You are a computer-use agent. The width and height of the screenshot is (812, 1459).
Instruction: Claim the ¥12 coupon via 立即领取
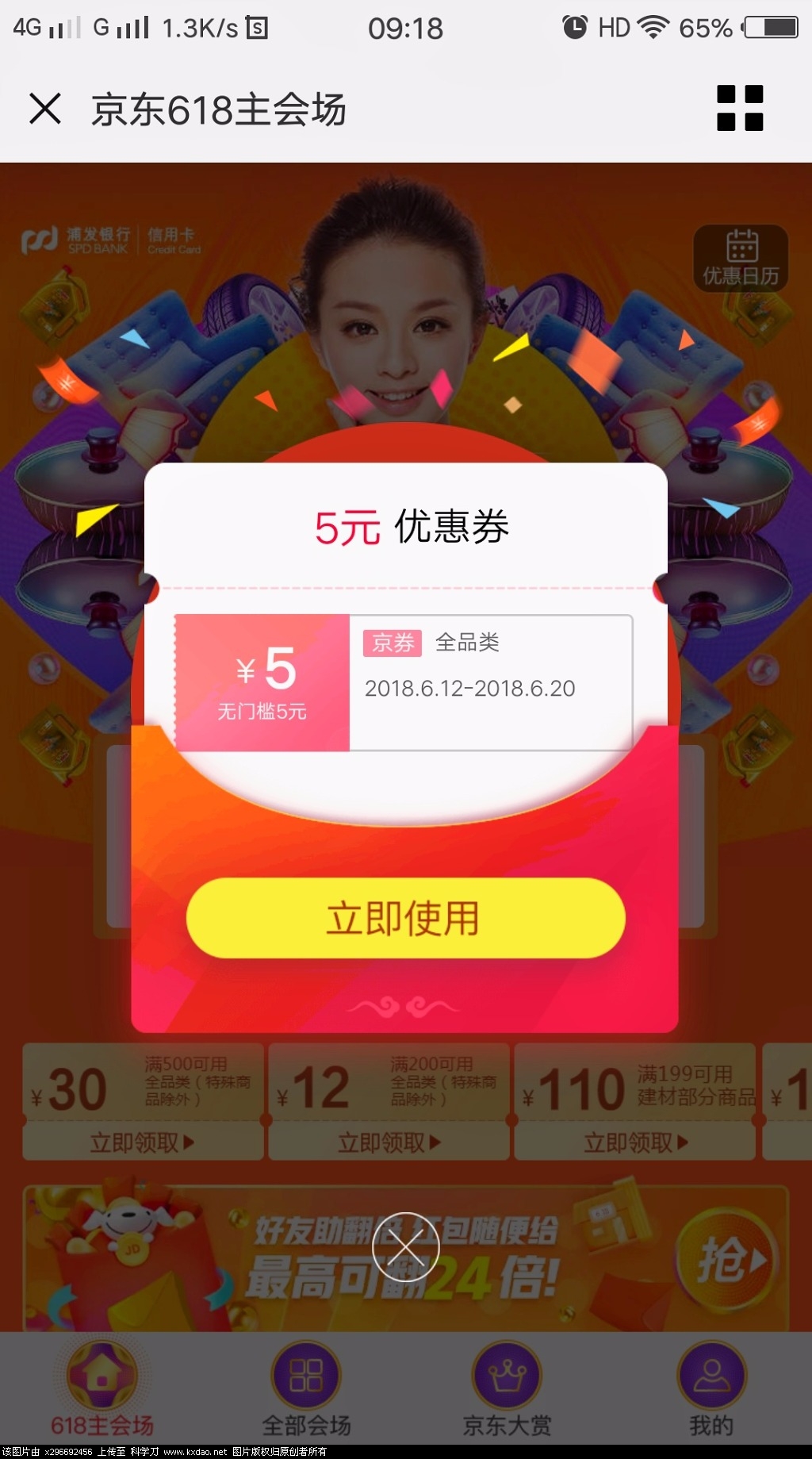coord(389,1142)
